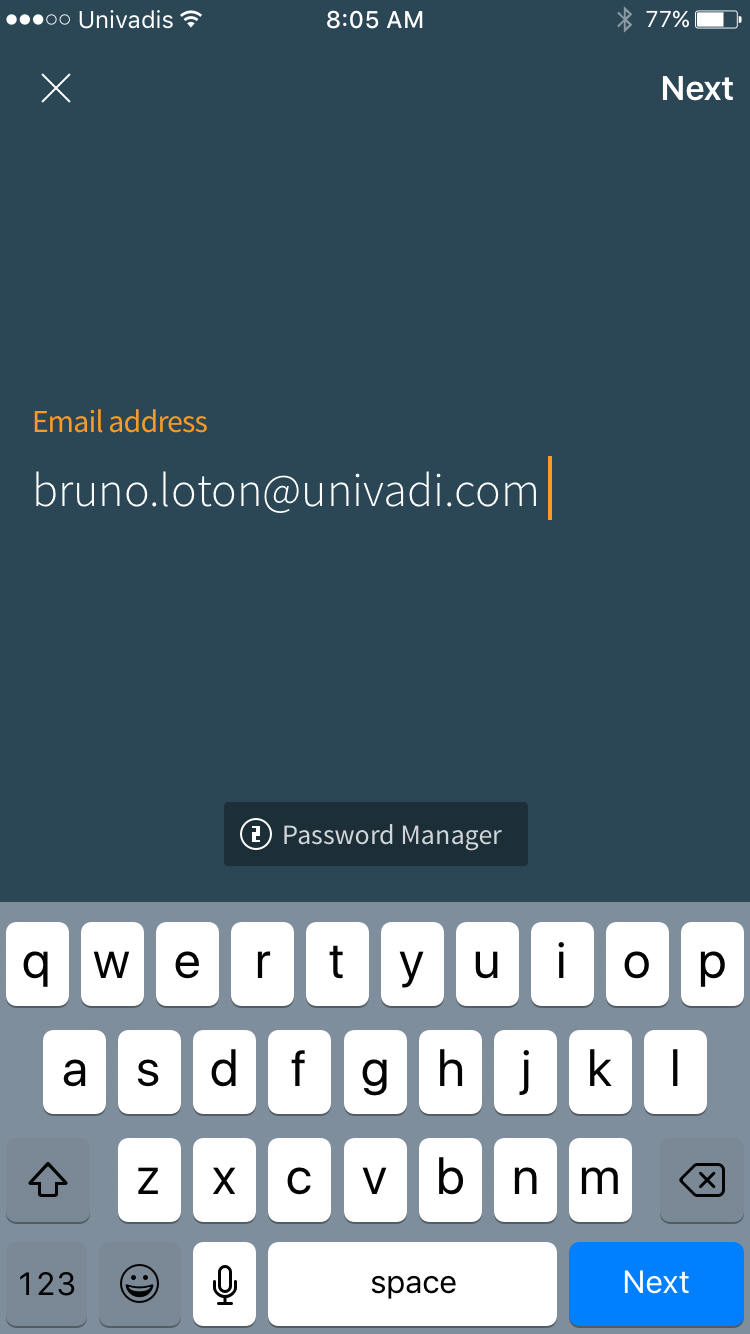Close the email entry screen

(56, 88)
